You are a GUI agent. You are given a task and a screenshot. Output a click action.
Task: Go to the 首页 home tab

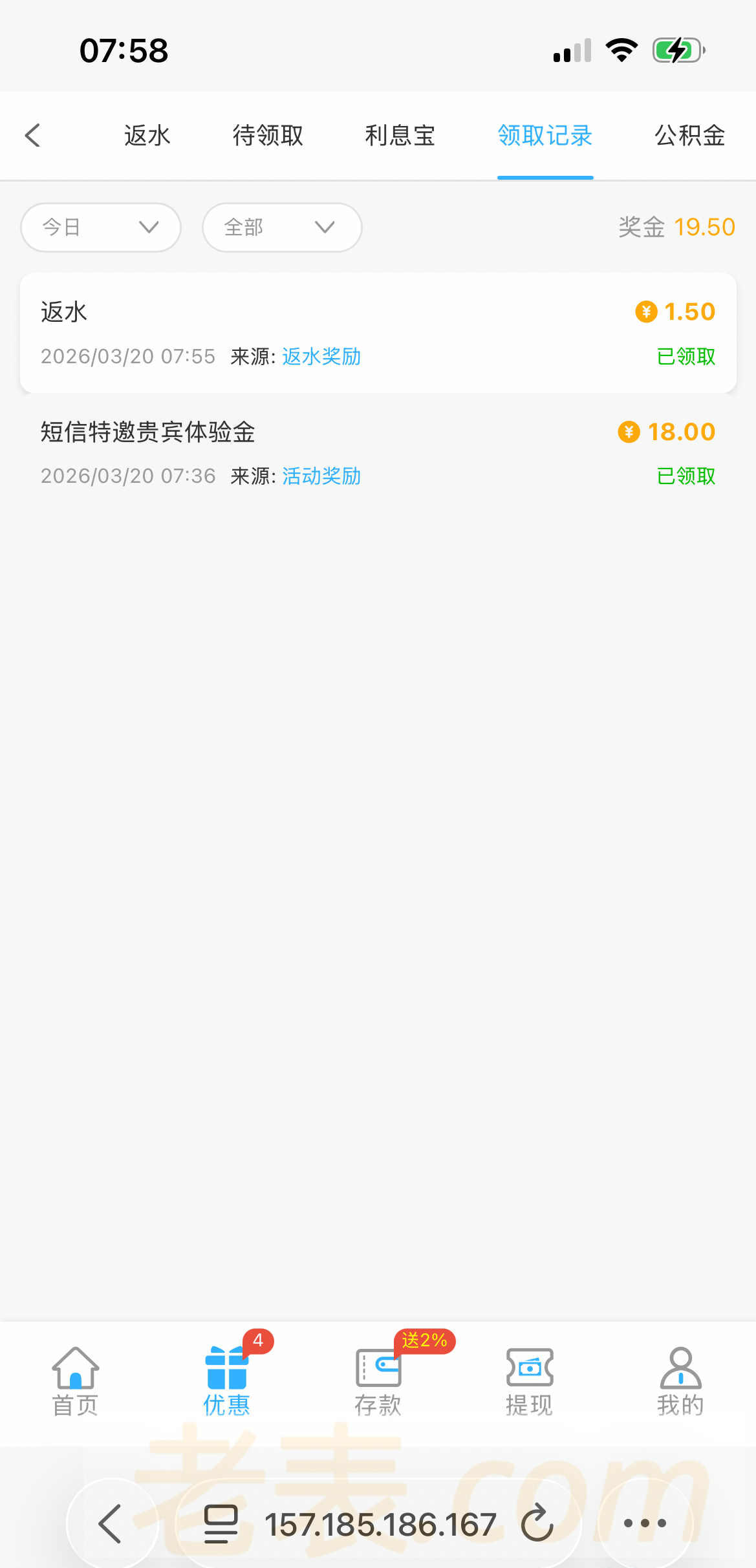[x=76, y=1381]
